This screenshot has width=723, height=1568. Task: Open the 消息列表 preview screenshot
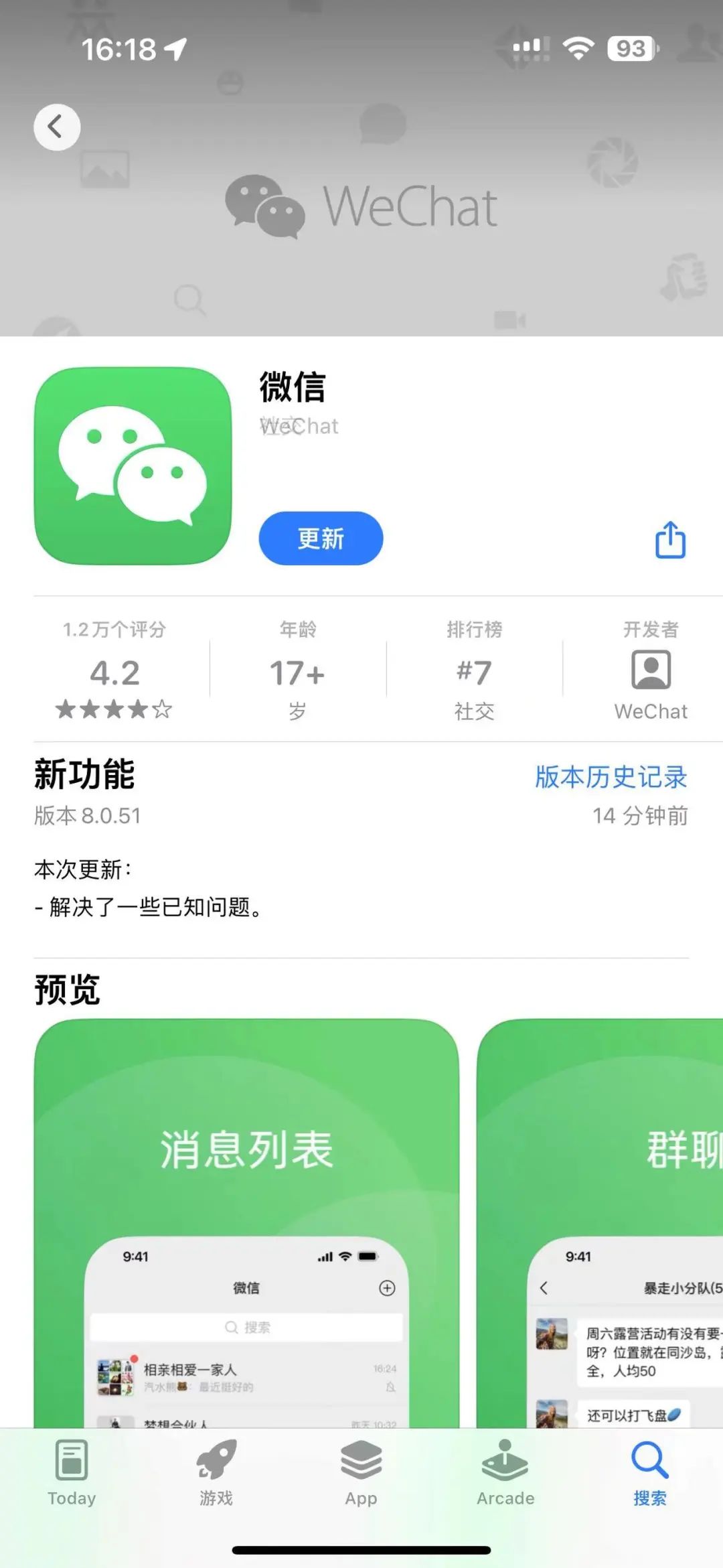tap(246, 1219)
